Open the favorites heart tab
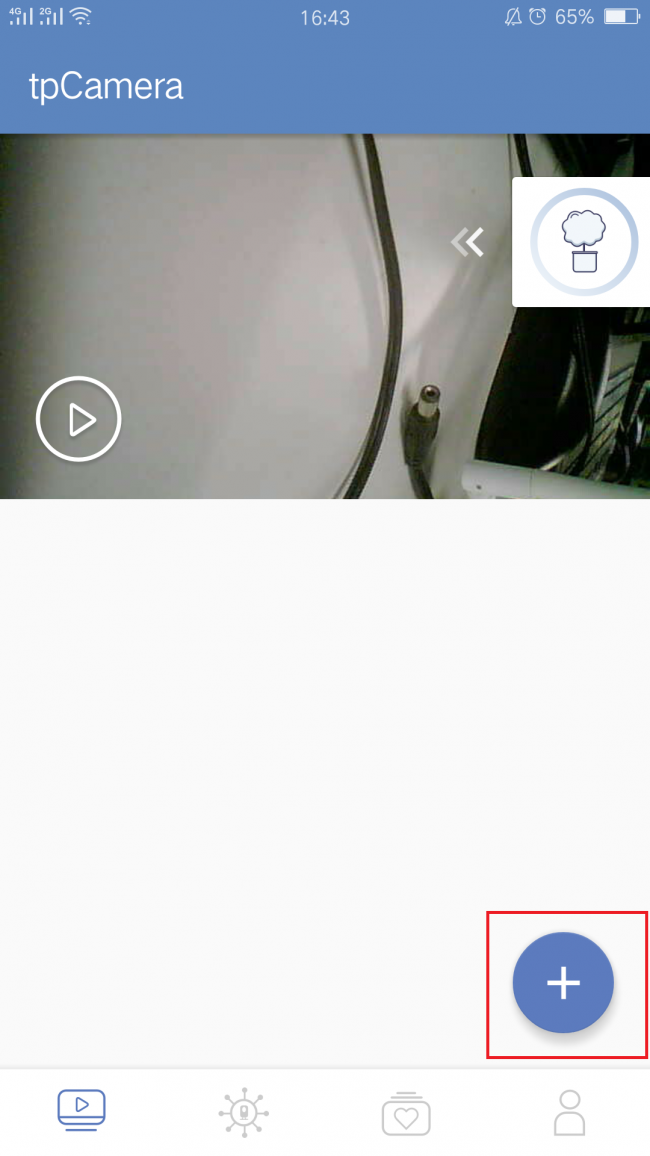650x1156 pixels. 406,1113
